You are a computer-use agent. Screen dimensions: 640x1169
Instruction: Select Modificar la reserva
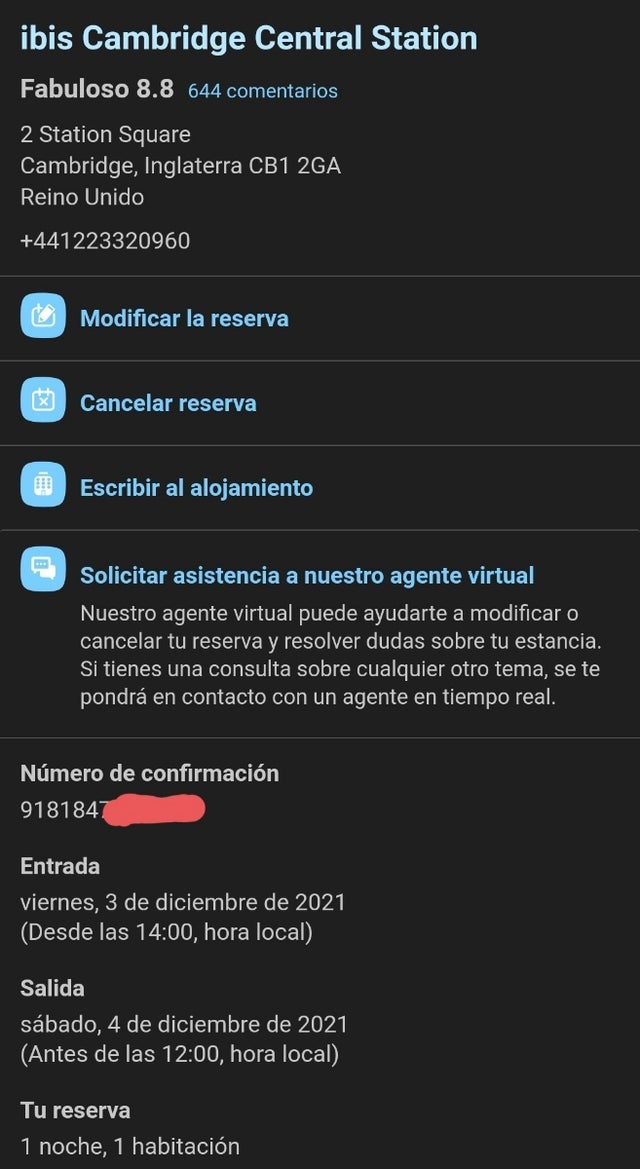184,319
